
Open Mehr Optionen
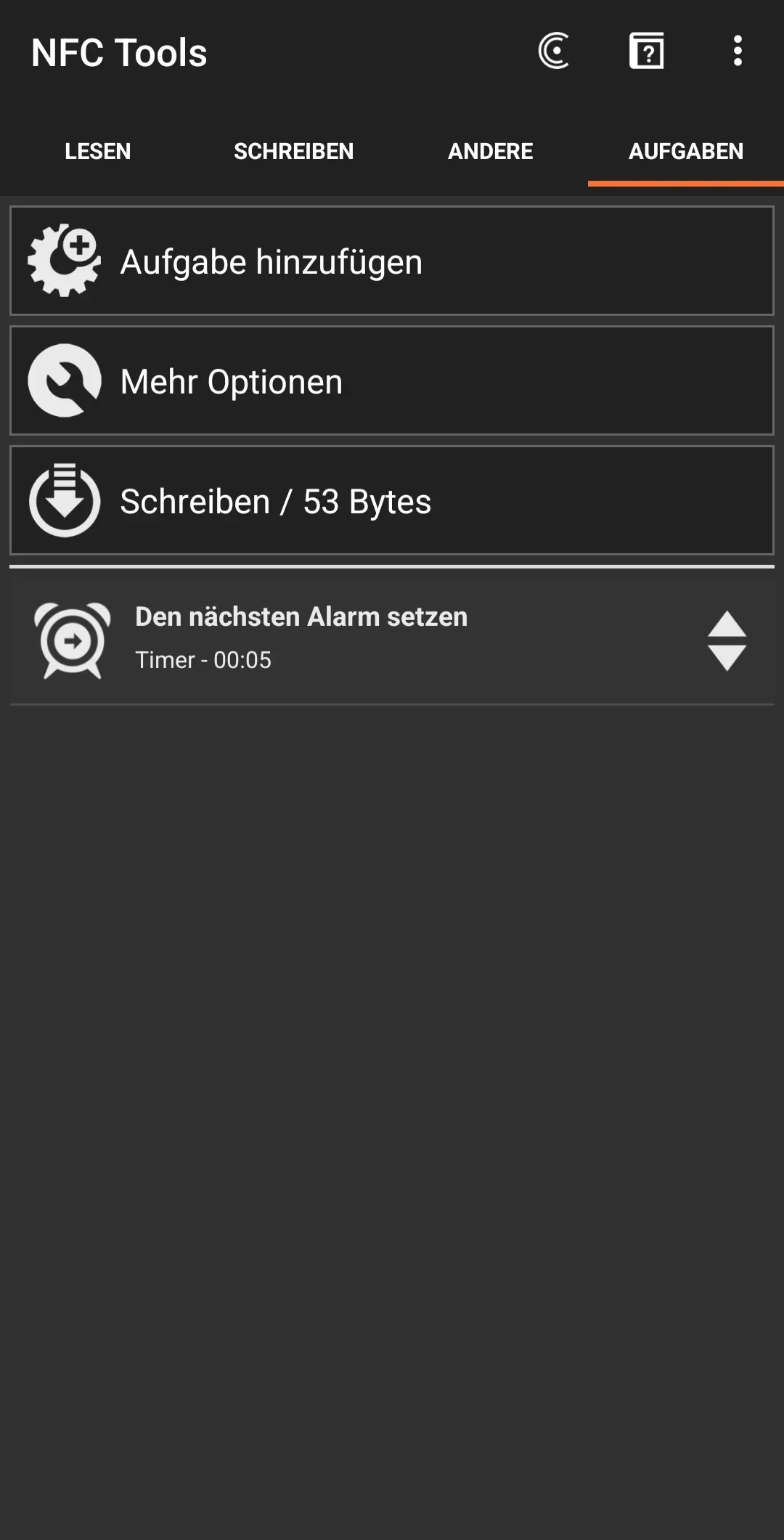tap(392, 380)
